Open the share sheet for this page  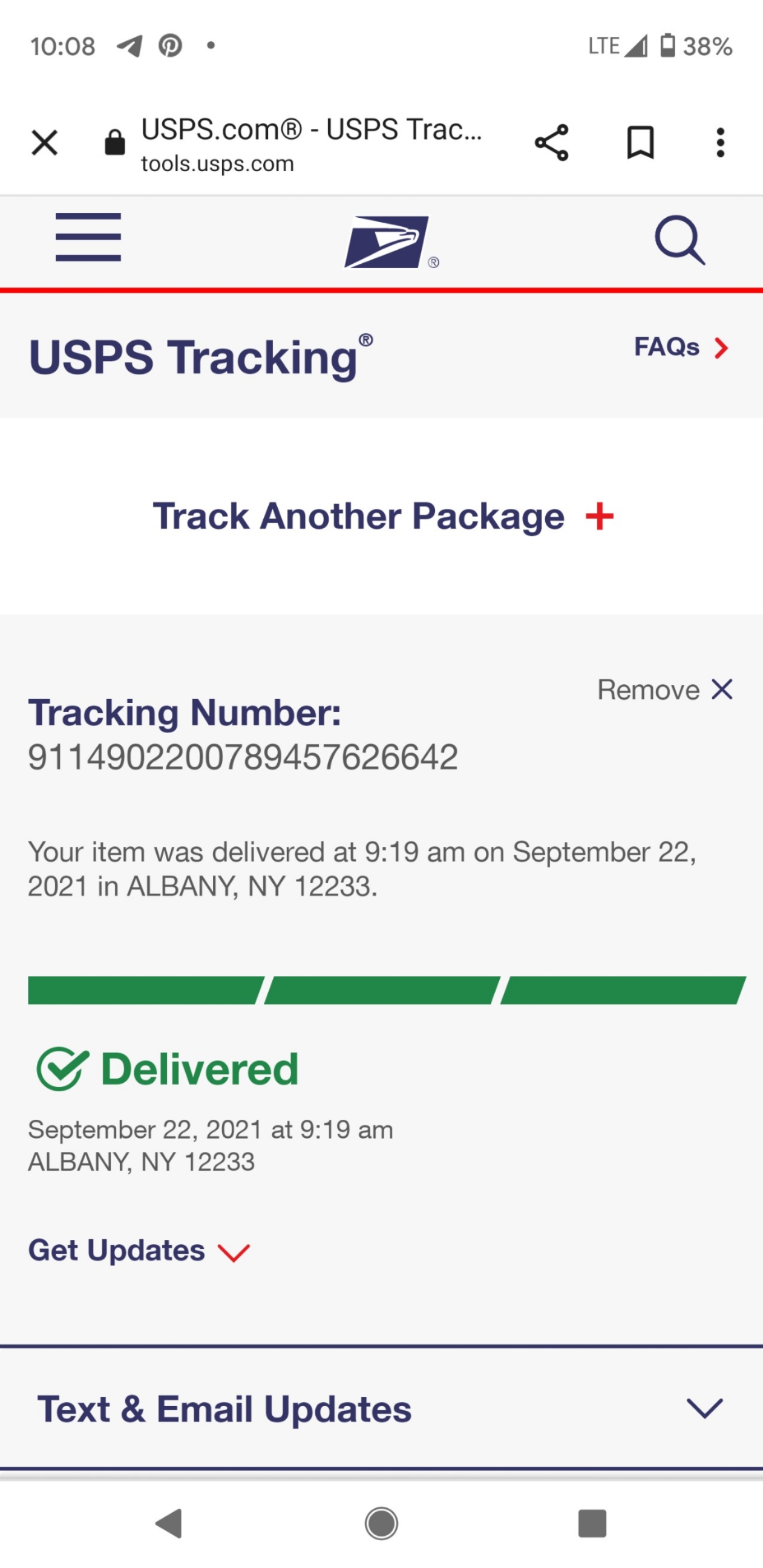point(551,142)
